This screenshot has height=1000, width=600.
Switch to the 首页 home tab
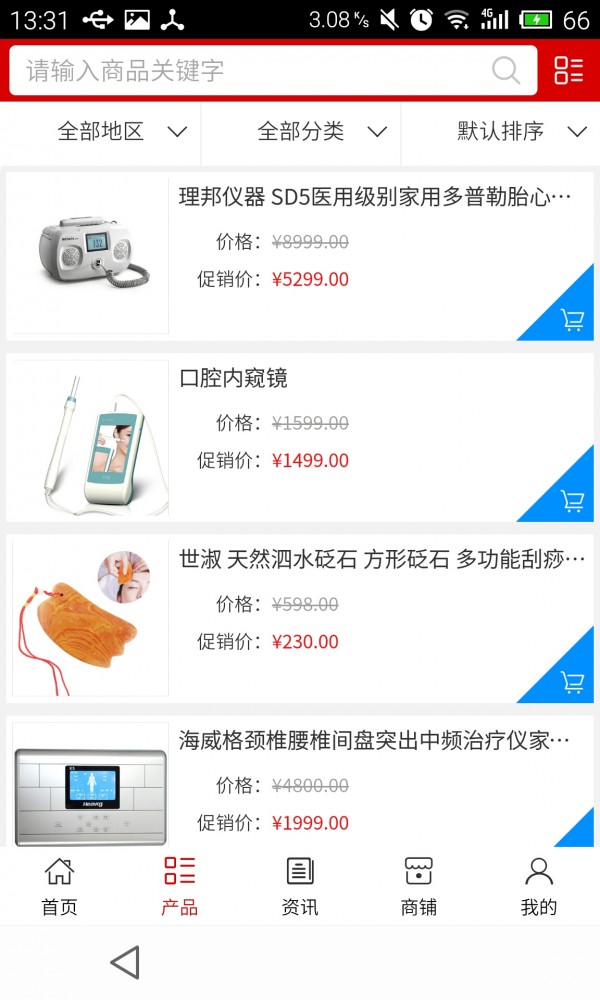click(59, 886)
